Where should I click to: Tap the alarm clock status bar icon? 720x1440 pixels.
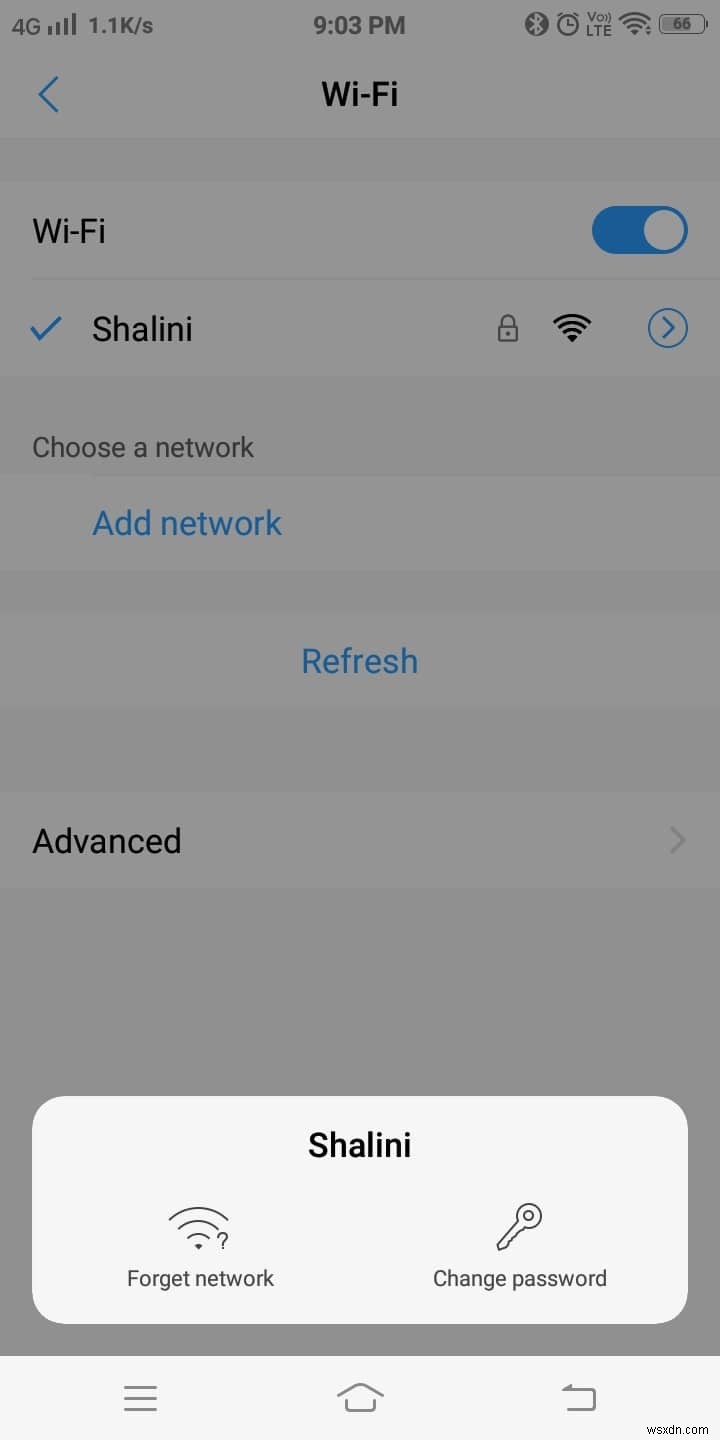[x=567, y=25]
